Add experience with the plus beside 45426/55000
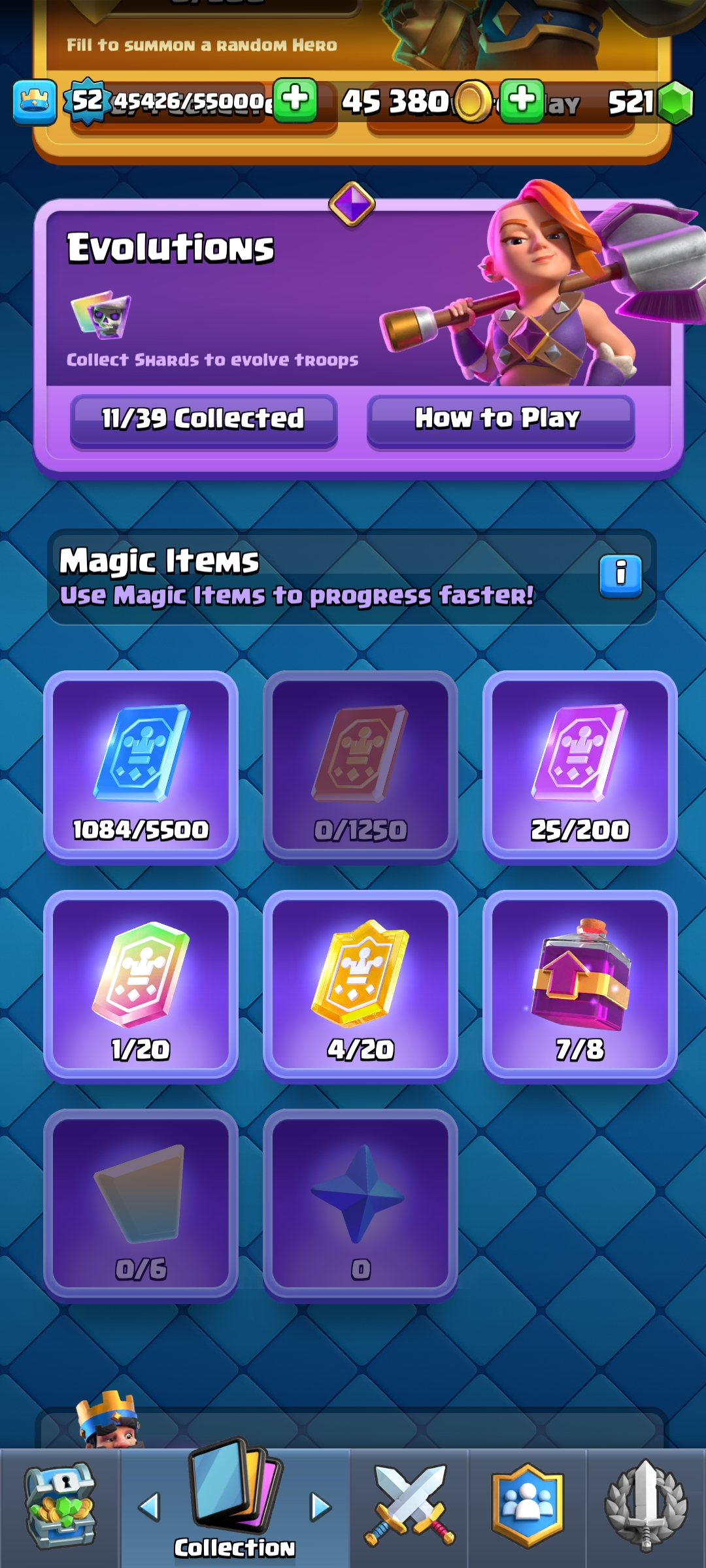This screenshot has width=706, height=1568. tap(295, 100)
